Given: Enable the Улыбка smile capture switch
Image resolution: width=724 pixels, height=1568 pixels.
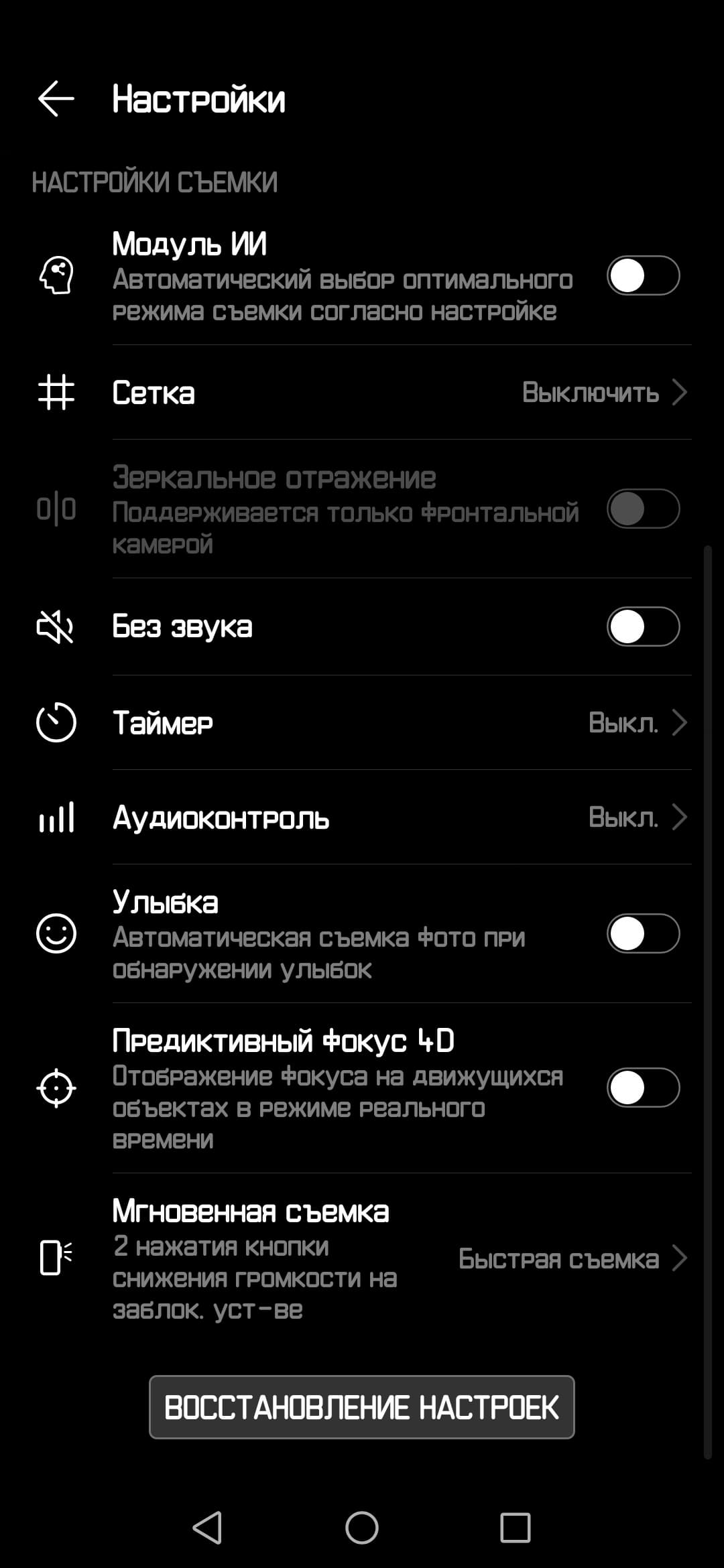Looking at the screenshot, I should pos(643,933).
